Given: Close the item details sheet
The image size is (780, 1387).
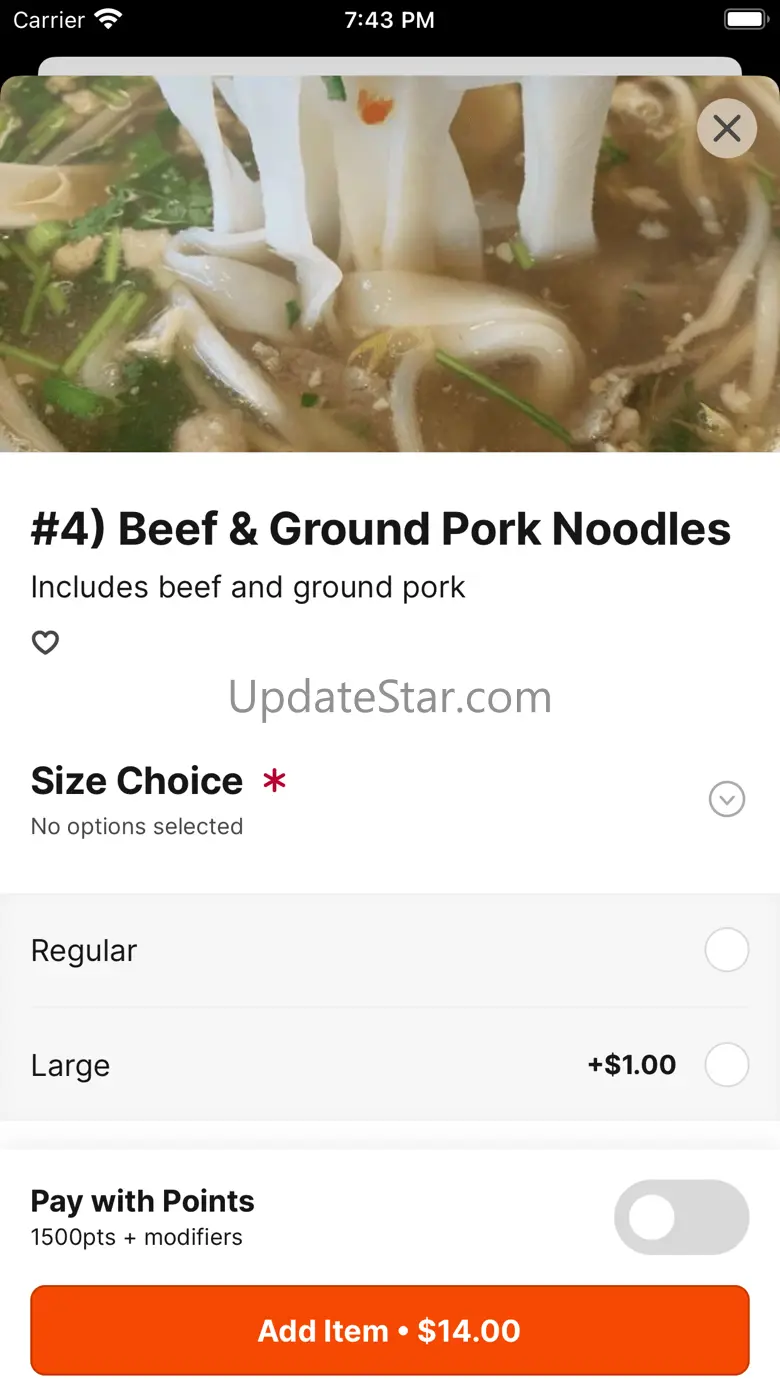Looking at the screenshot, I should [727, 128].
